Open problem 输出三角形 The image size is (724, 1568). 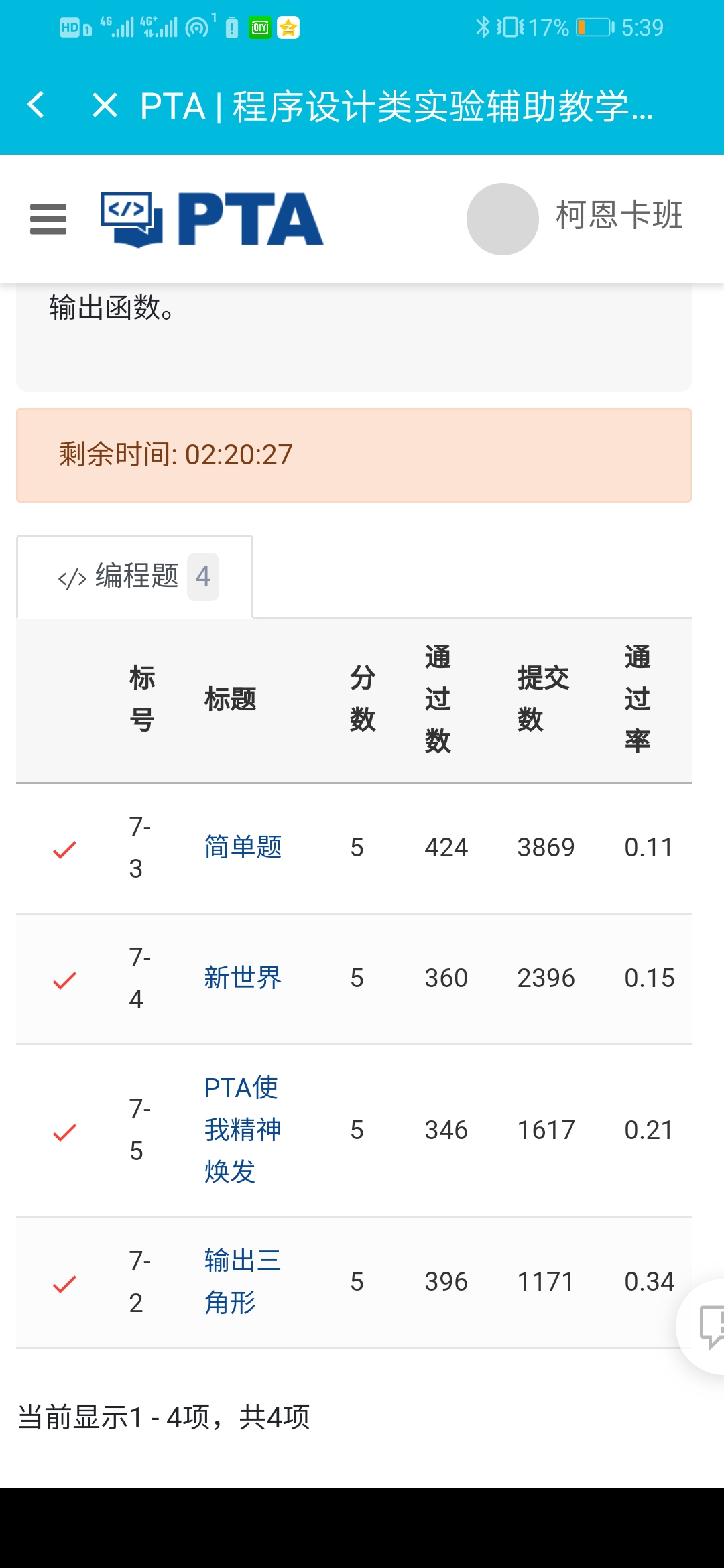241,1281
